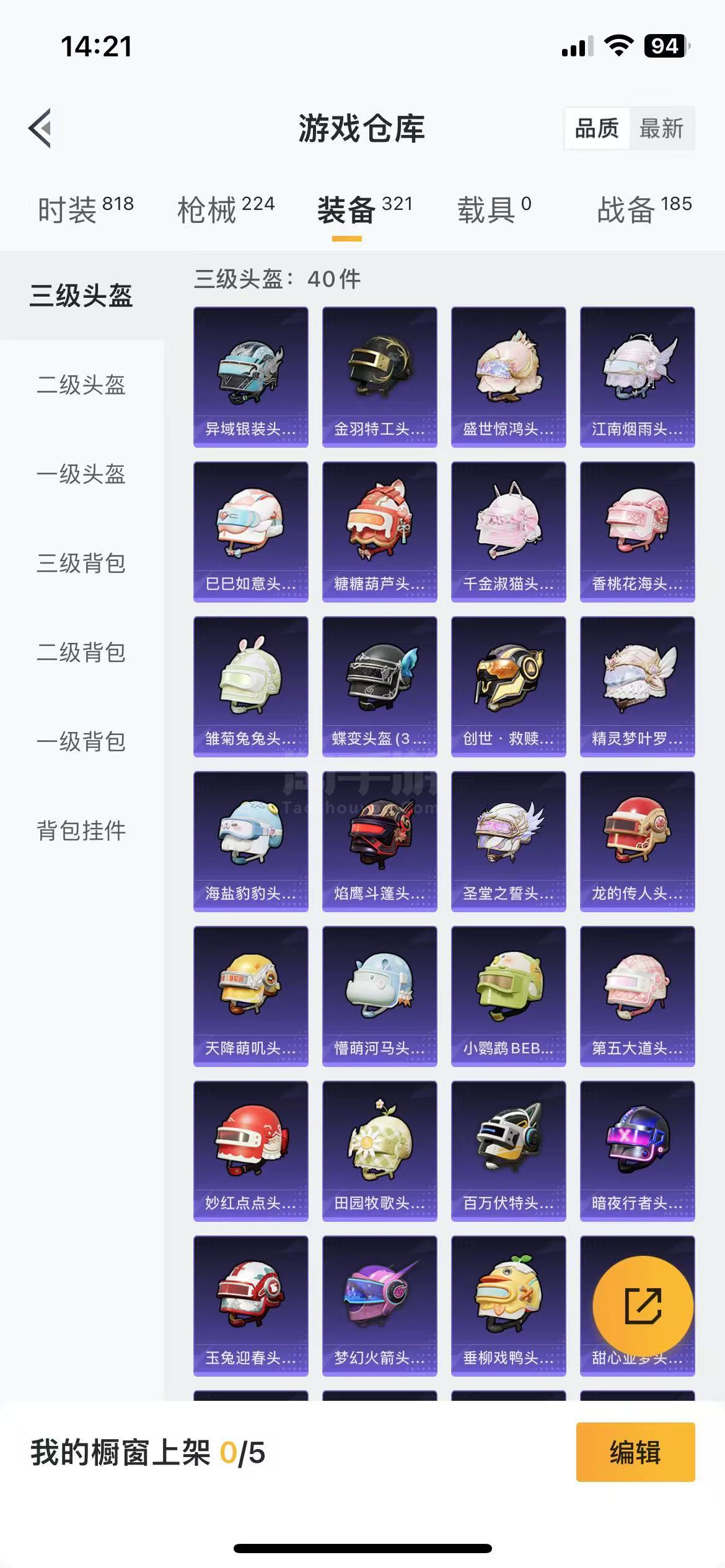
Task: Sort by 最新
Action: (661, 129)
